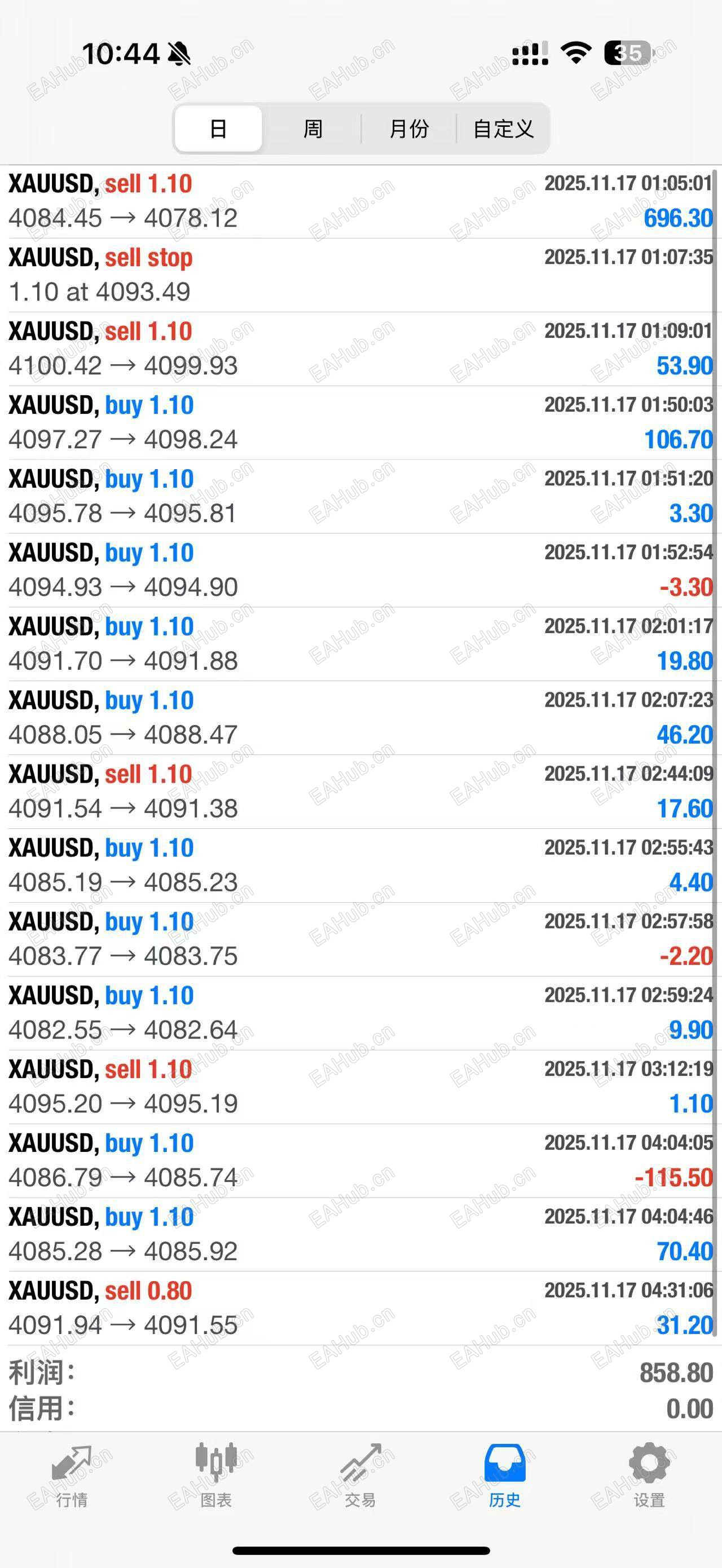This screenshot has height=1568, width=722.
Task: Go to the 图表 tab
Action: [216, 1474]
